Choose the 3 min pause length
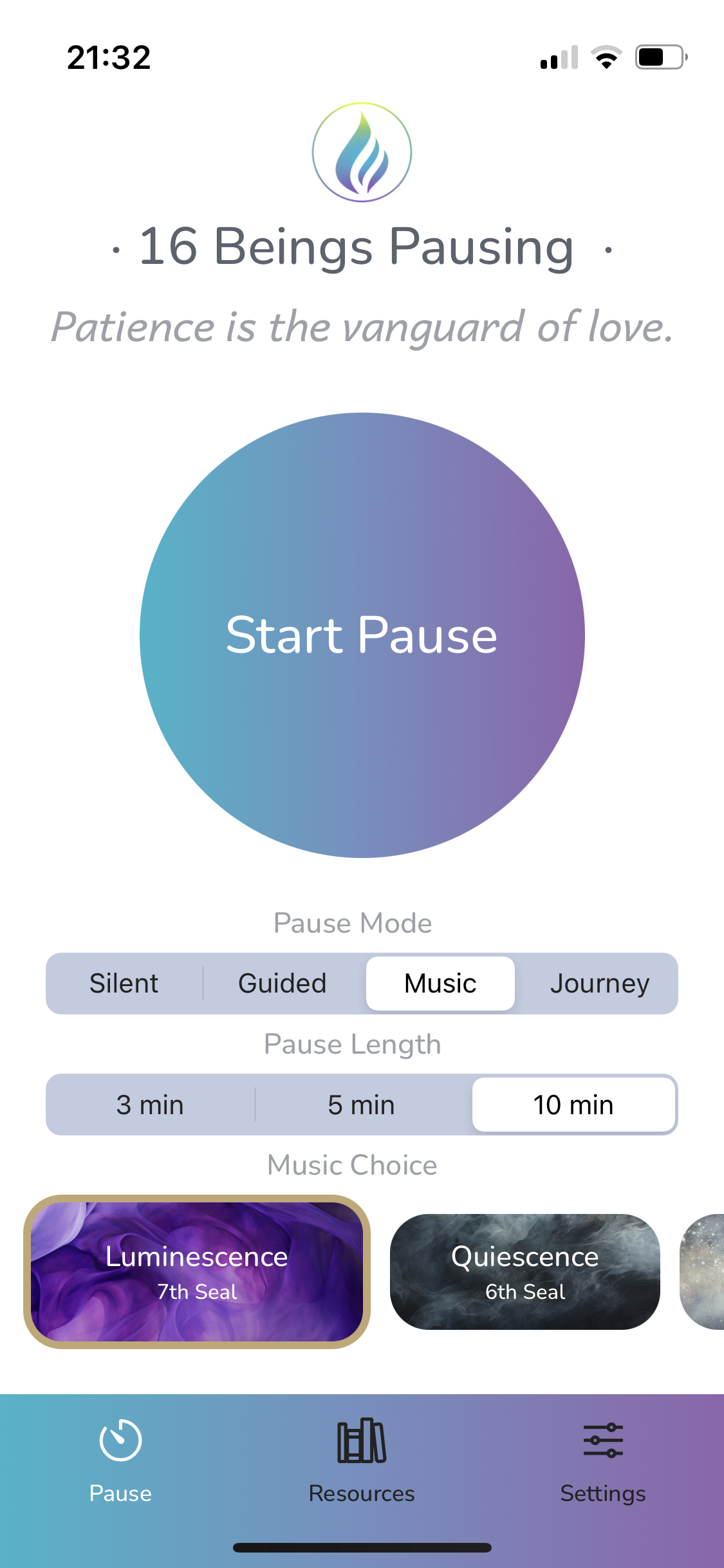 [x=149, y=1104]
